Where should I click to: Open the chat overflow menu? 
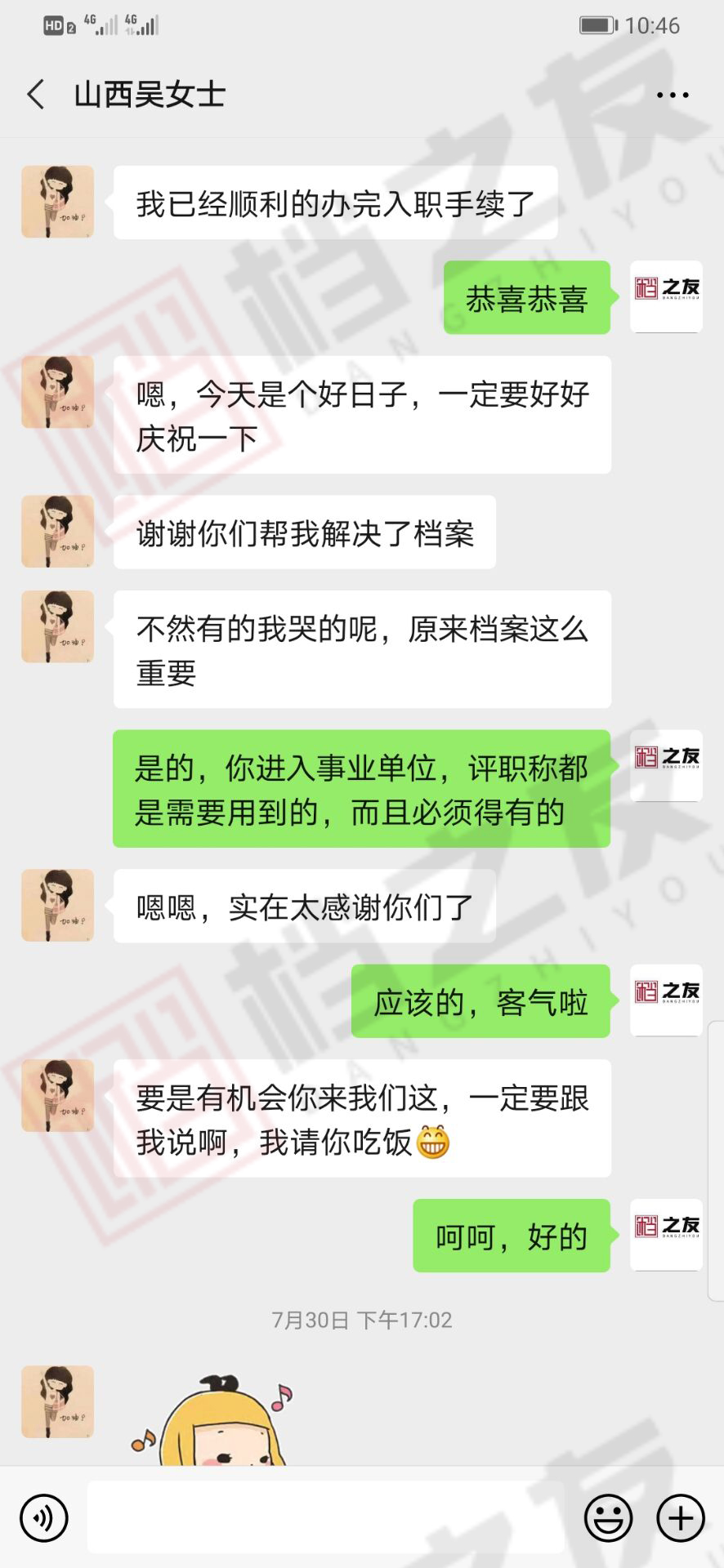(x=673, y=96)
